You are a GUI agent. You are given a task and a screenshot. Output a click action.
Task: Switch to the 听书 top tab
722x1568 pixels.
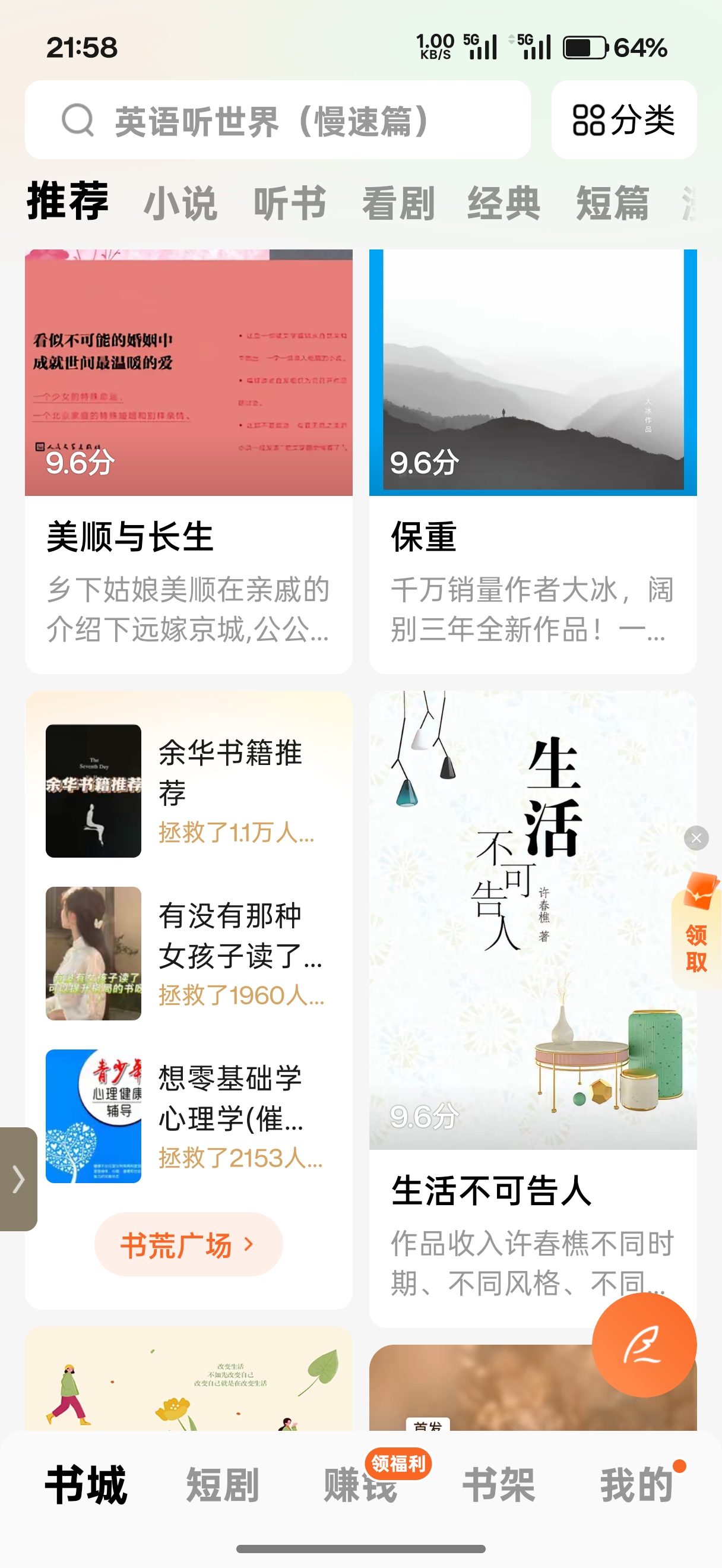[290, 203]
